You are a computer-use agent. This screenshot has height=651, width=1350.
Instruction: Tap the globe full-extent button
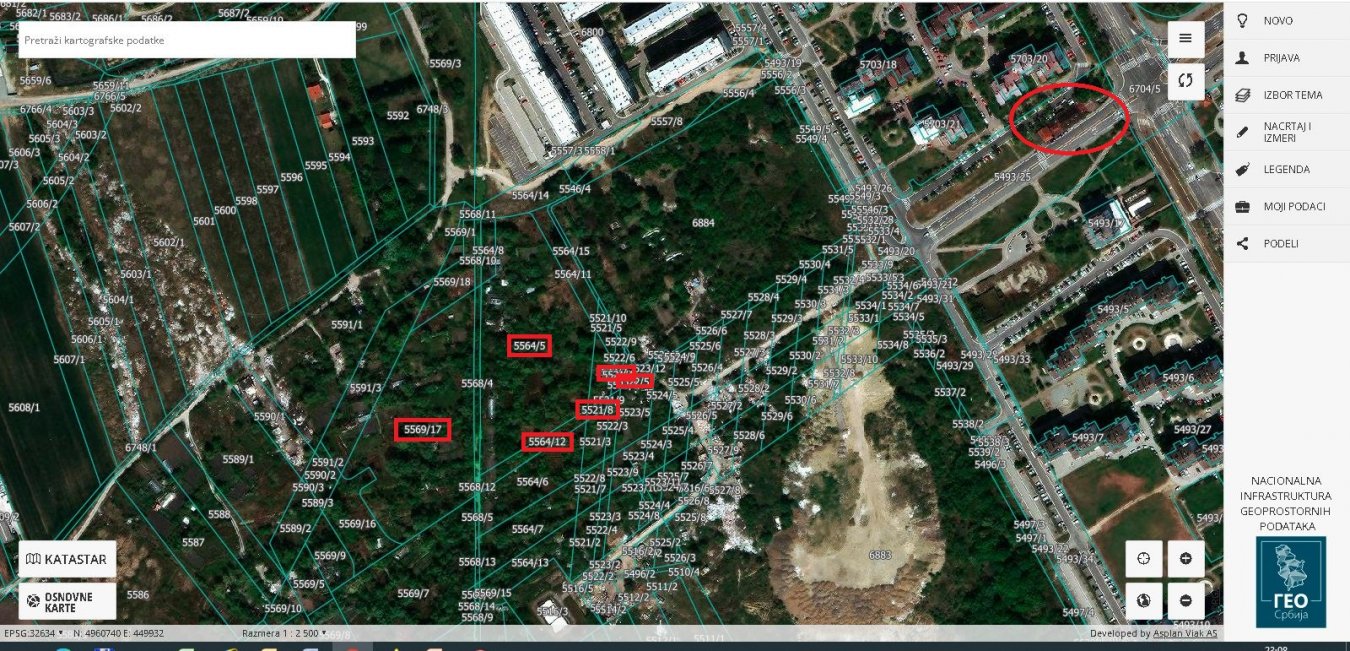pyautogui.click(x=1143, y=600)
